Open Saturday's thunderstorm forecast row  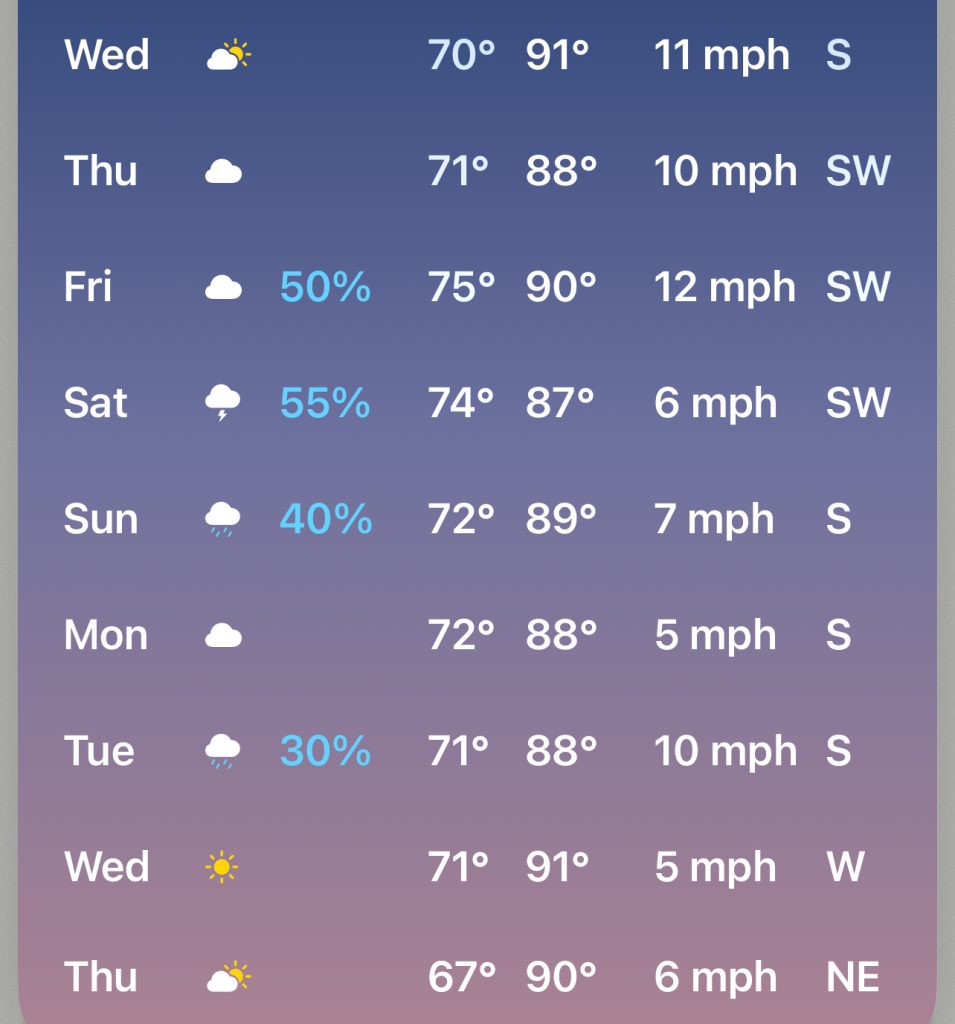click(477, 403)
